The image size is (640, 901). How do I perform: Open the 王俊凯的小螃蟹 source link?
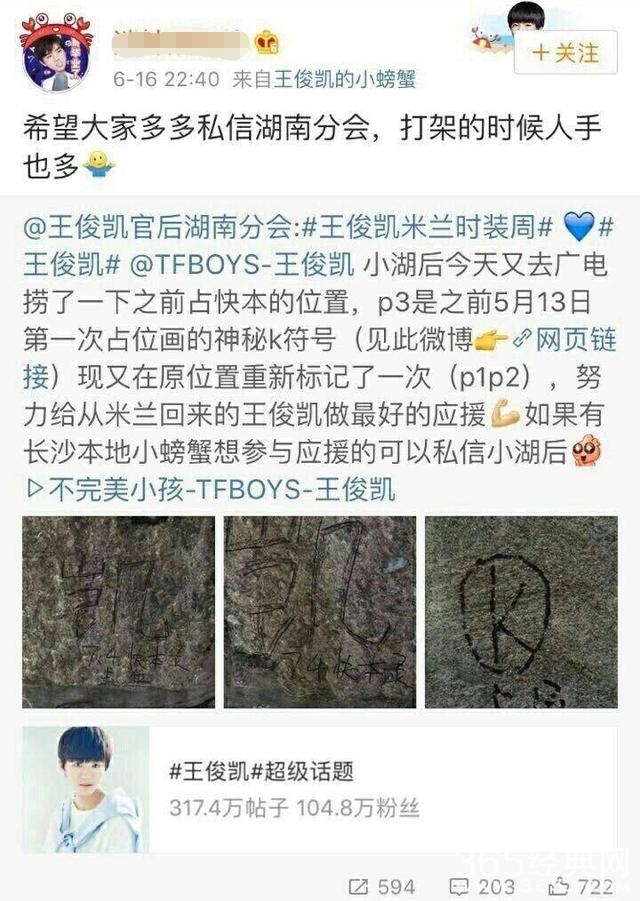[323, 79]
